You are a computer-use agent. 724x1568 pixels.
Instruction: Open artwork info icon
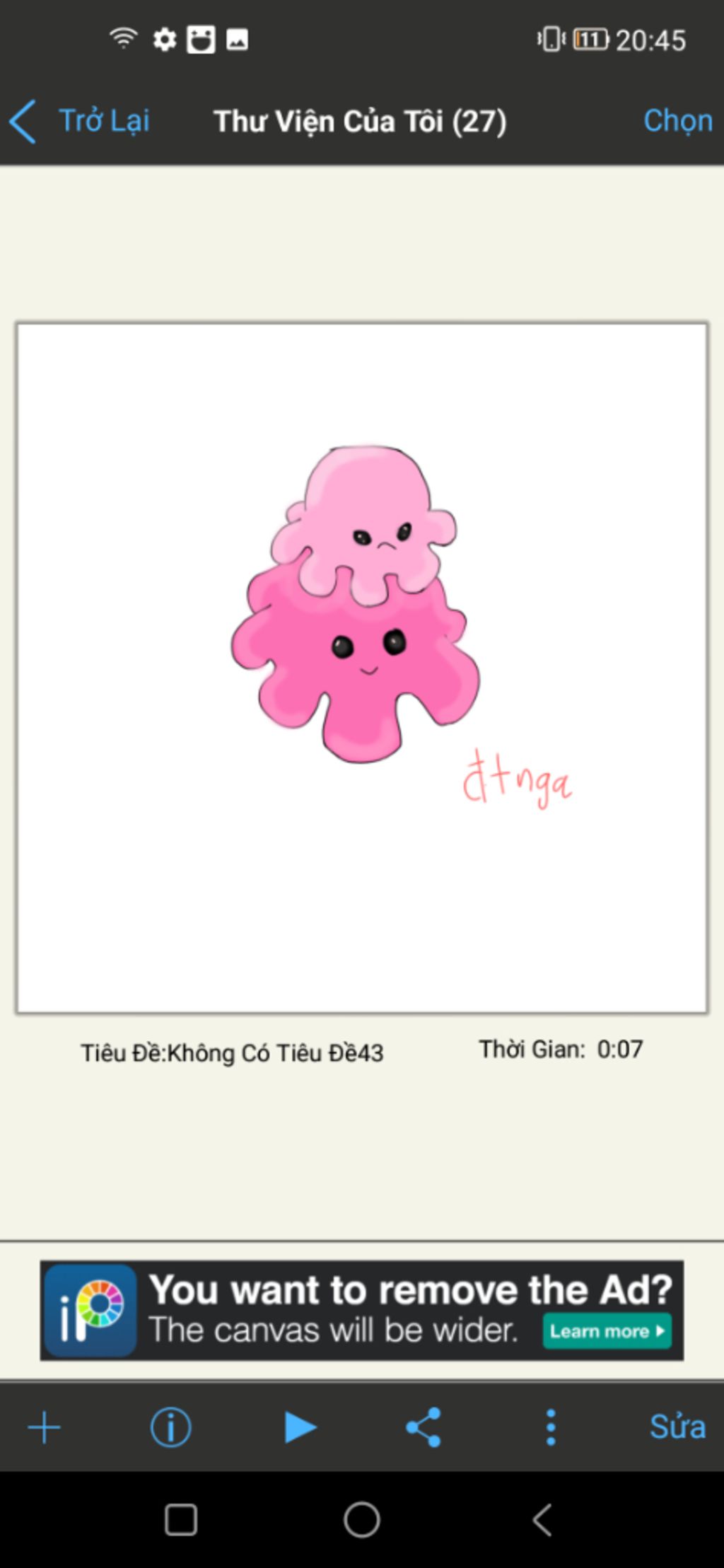(170, 1427)
